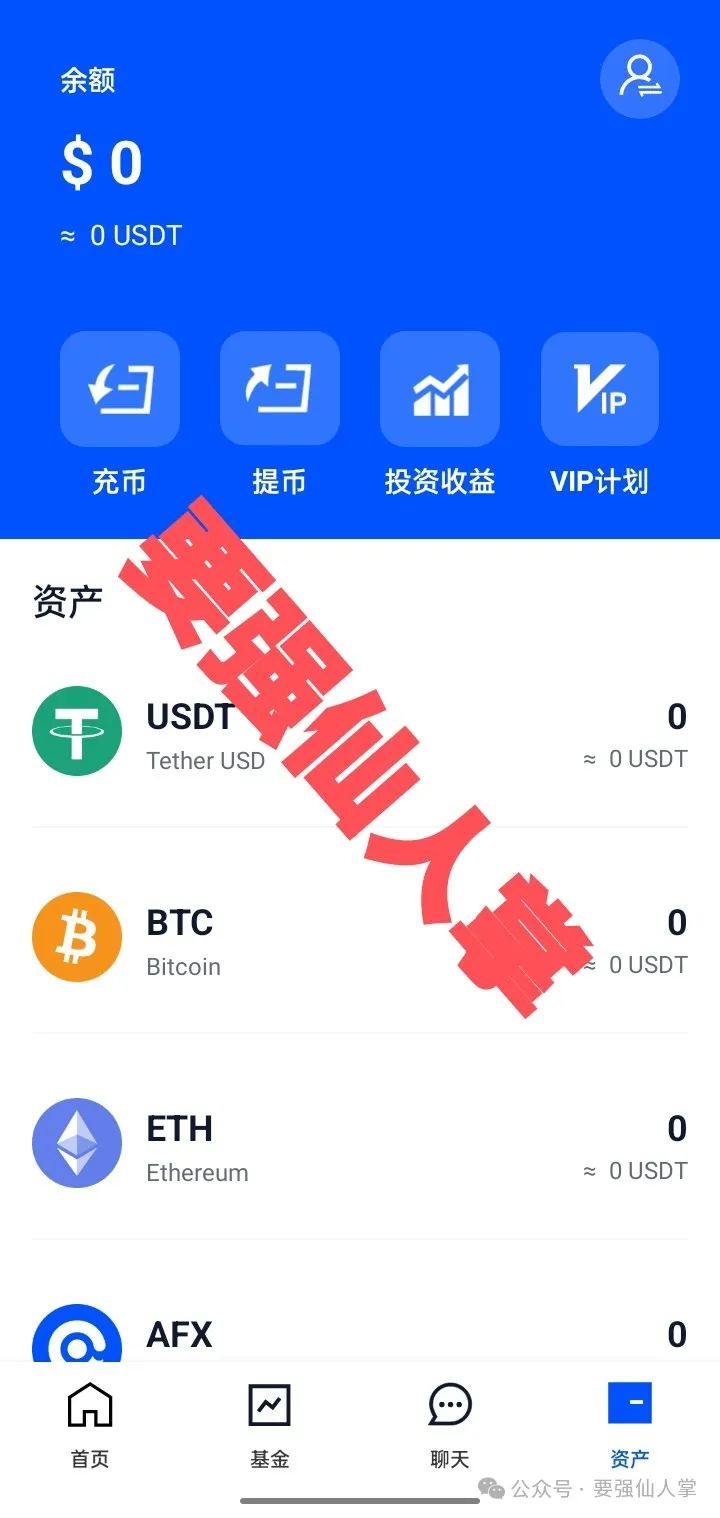Tap the 余额 balance label
720x1518 pixels.
tap(88, 81)
